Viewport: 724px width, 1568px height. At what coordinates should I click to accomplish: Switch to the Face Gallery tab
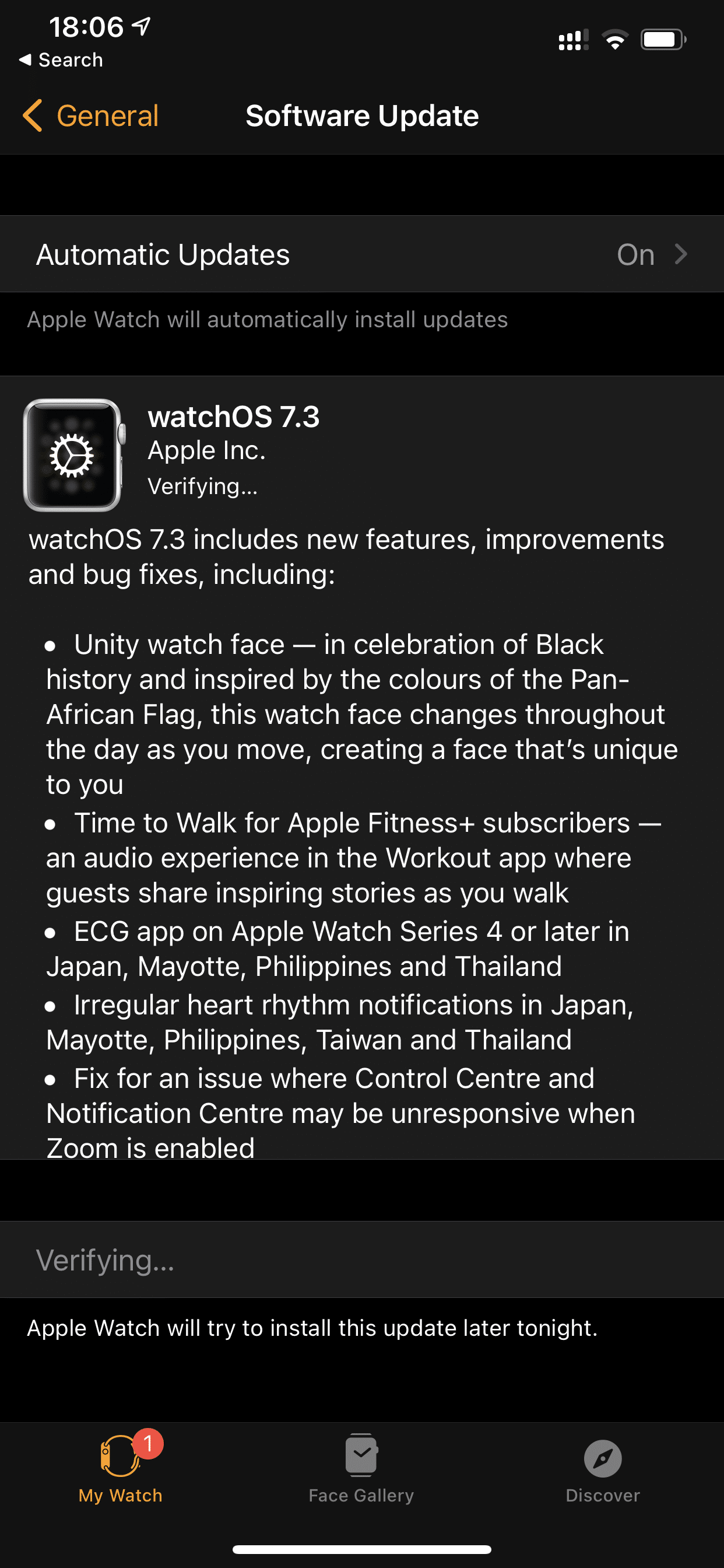pos(361,1468)
